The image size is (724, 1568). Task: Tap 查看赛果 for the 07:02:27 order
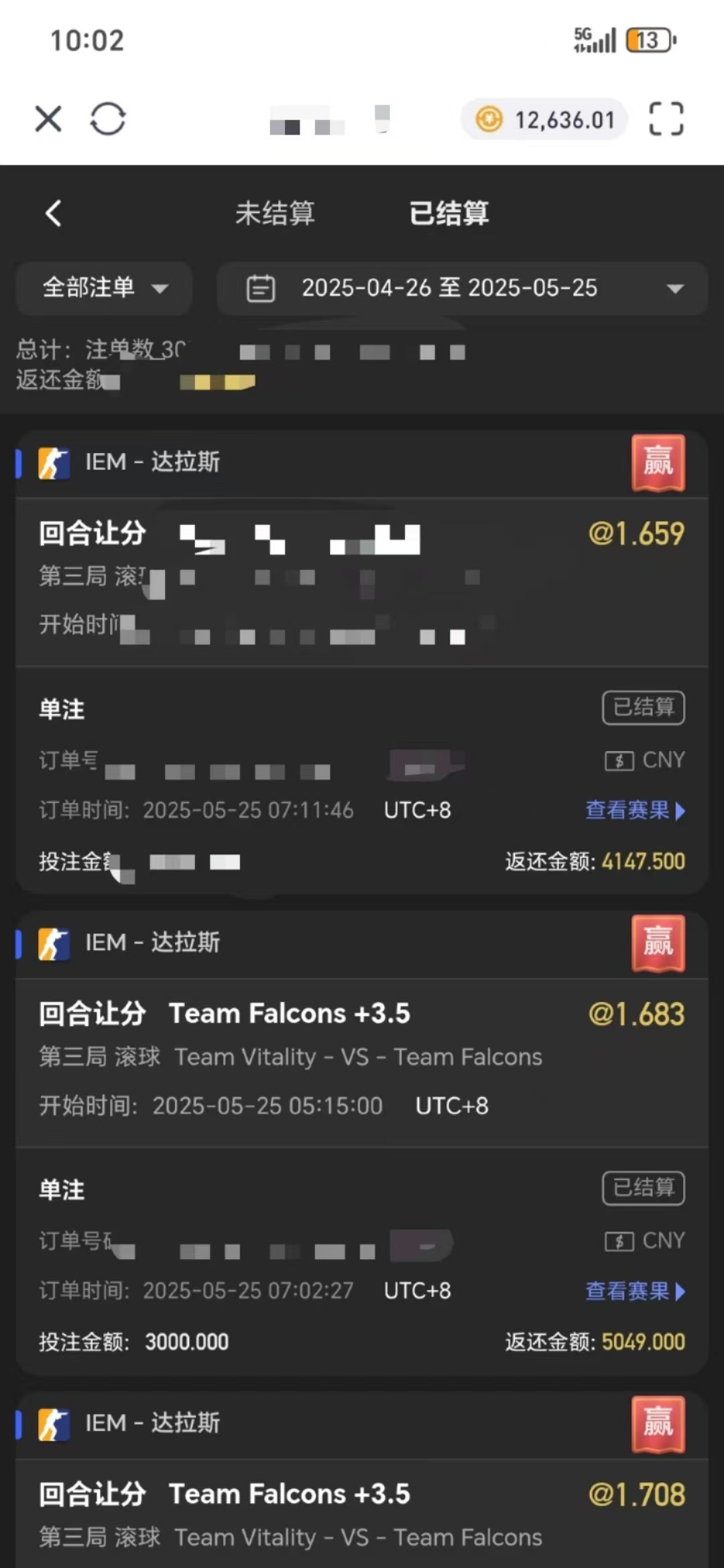click(x=634, y=1291)
